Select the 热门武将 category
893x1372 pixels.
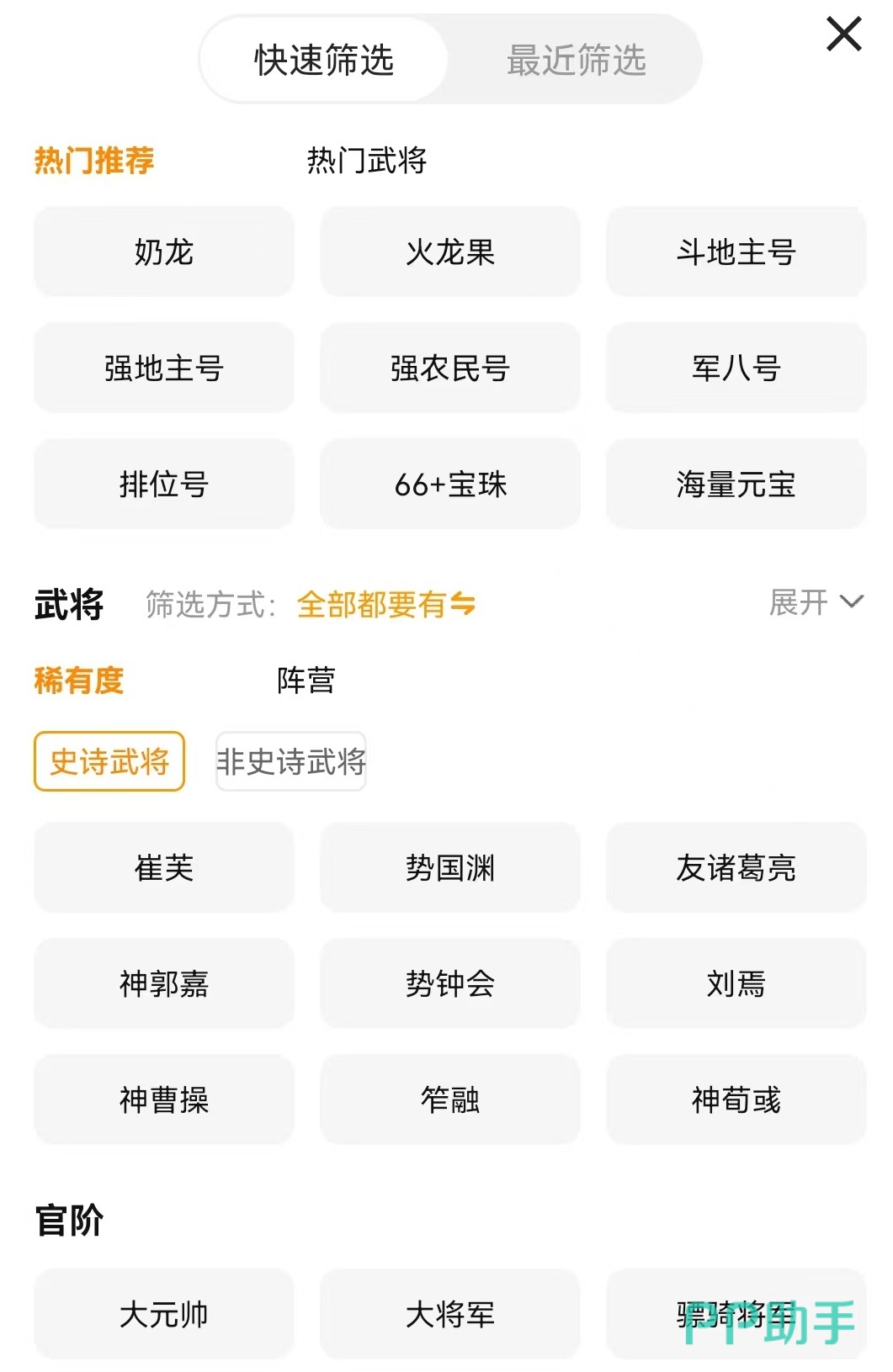367,160
